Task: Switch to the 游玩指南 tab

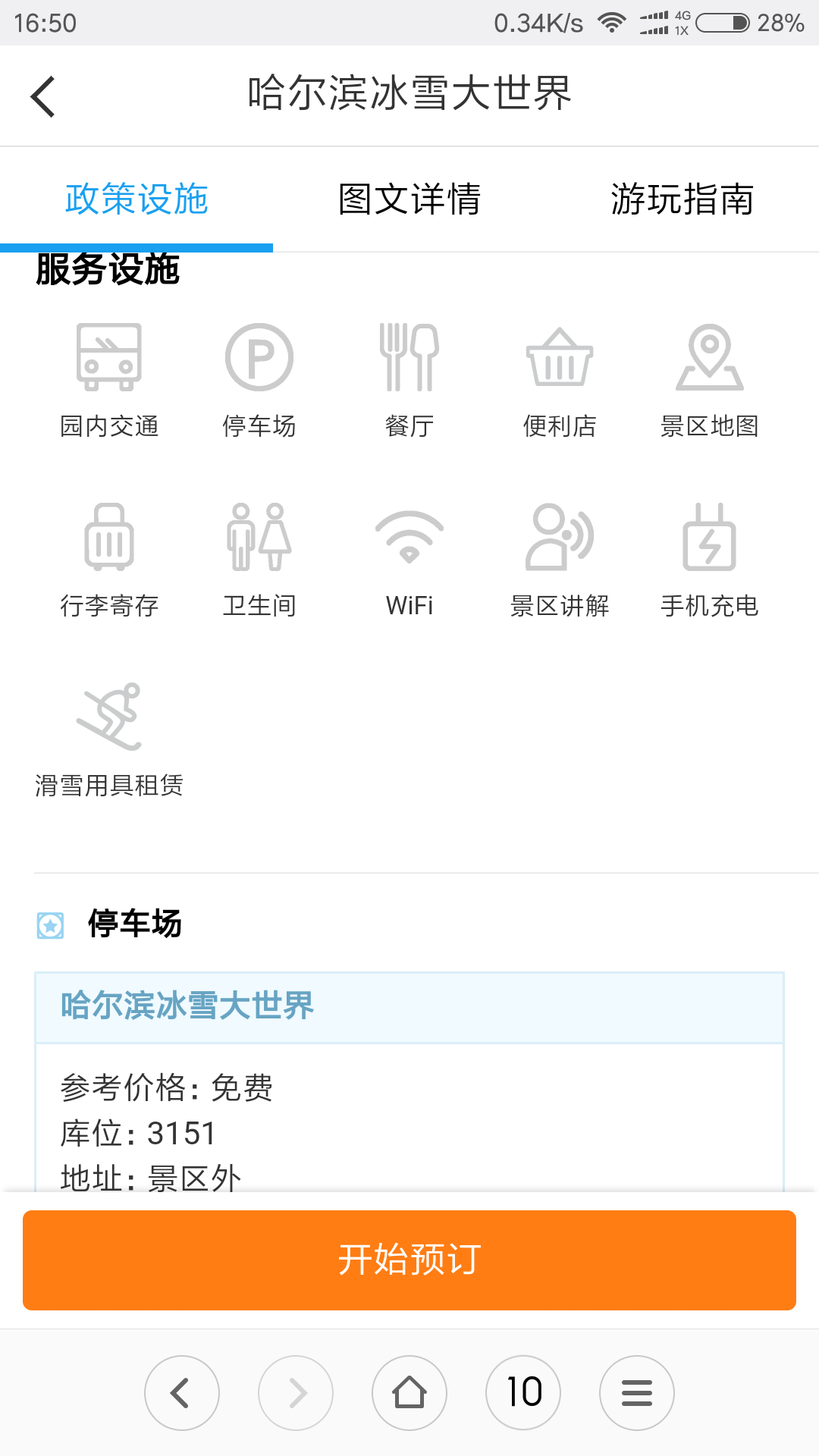Action: 682,199
